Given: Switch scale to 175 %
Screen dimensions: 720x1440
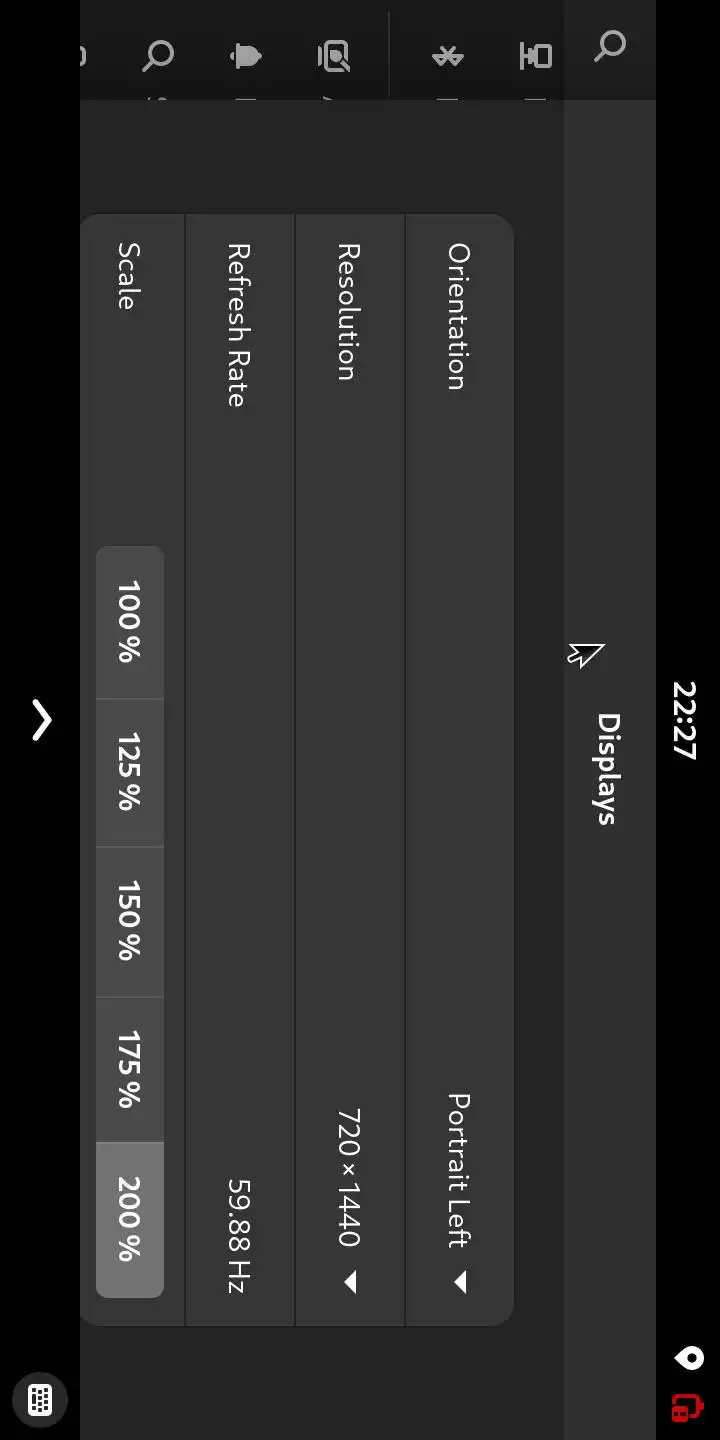Looking at the screenshot, I should pos(129,1069).
